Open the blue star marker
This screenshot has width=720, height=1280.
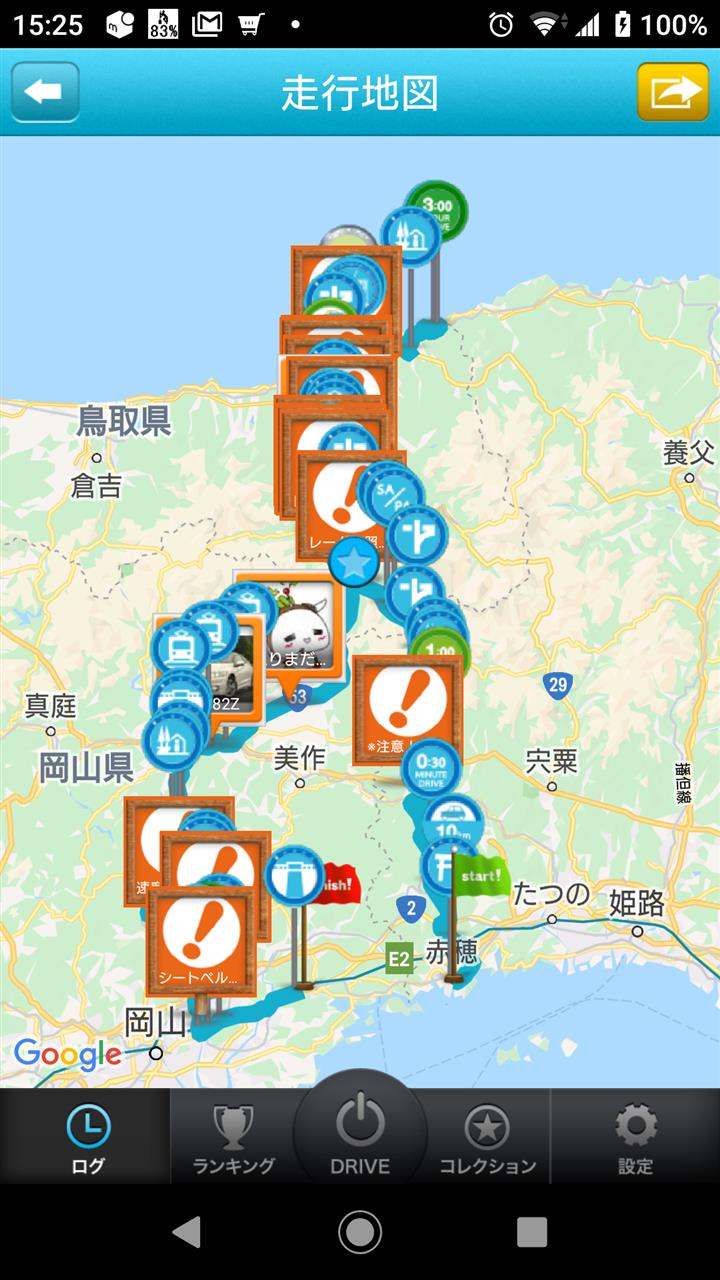pos(354,564)
